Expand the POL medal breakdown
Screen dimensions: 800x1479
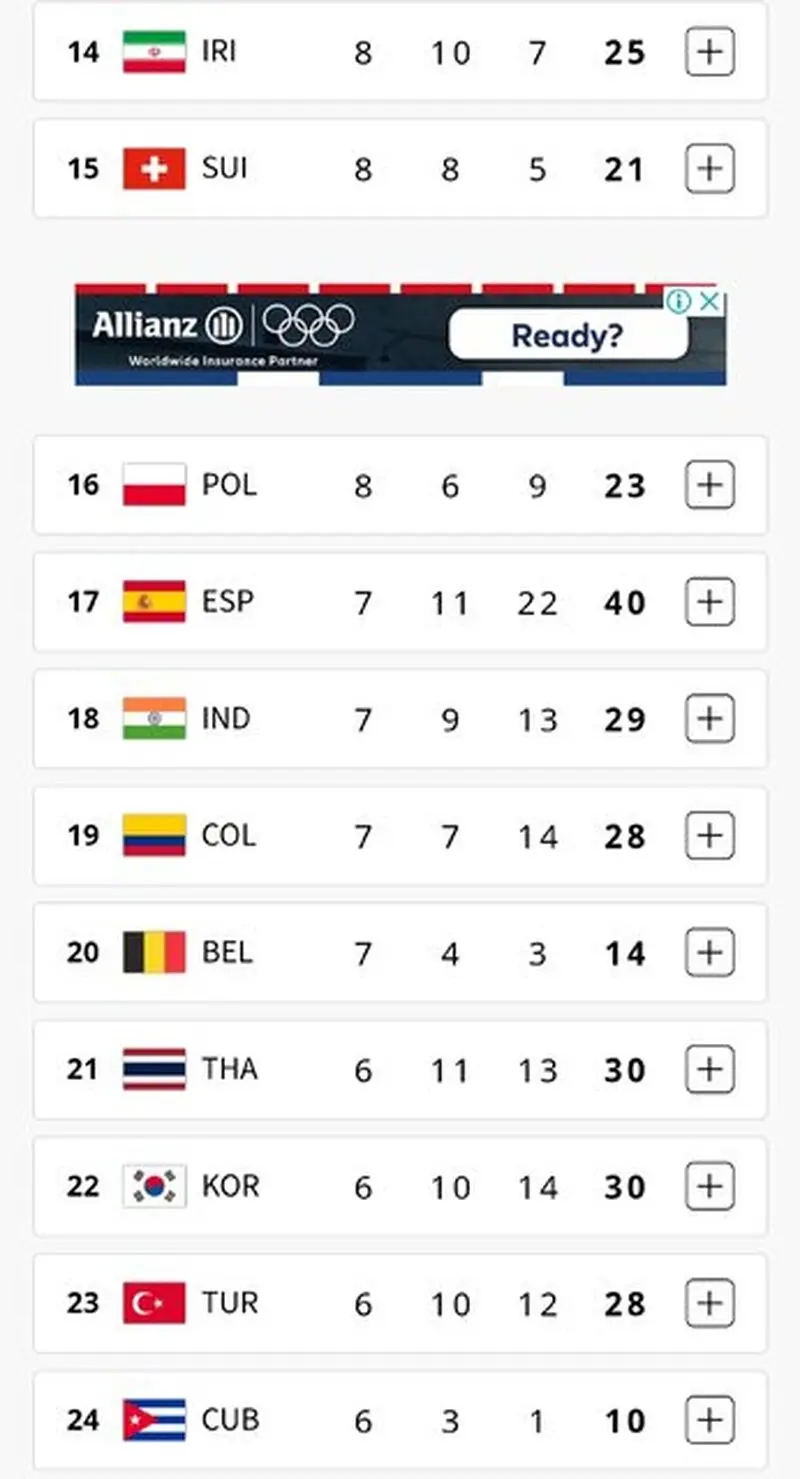click(x=709, y=485)
